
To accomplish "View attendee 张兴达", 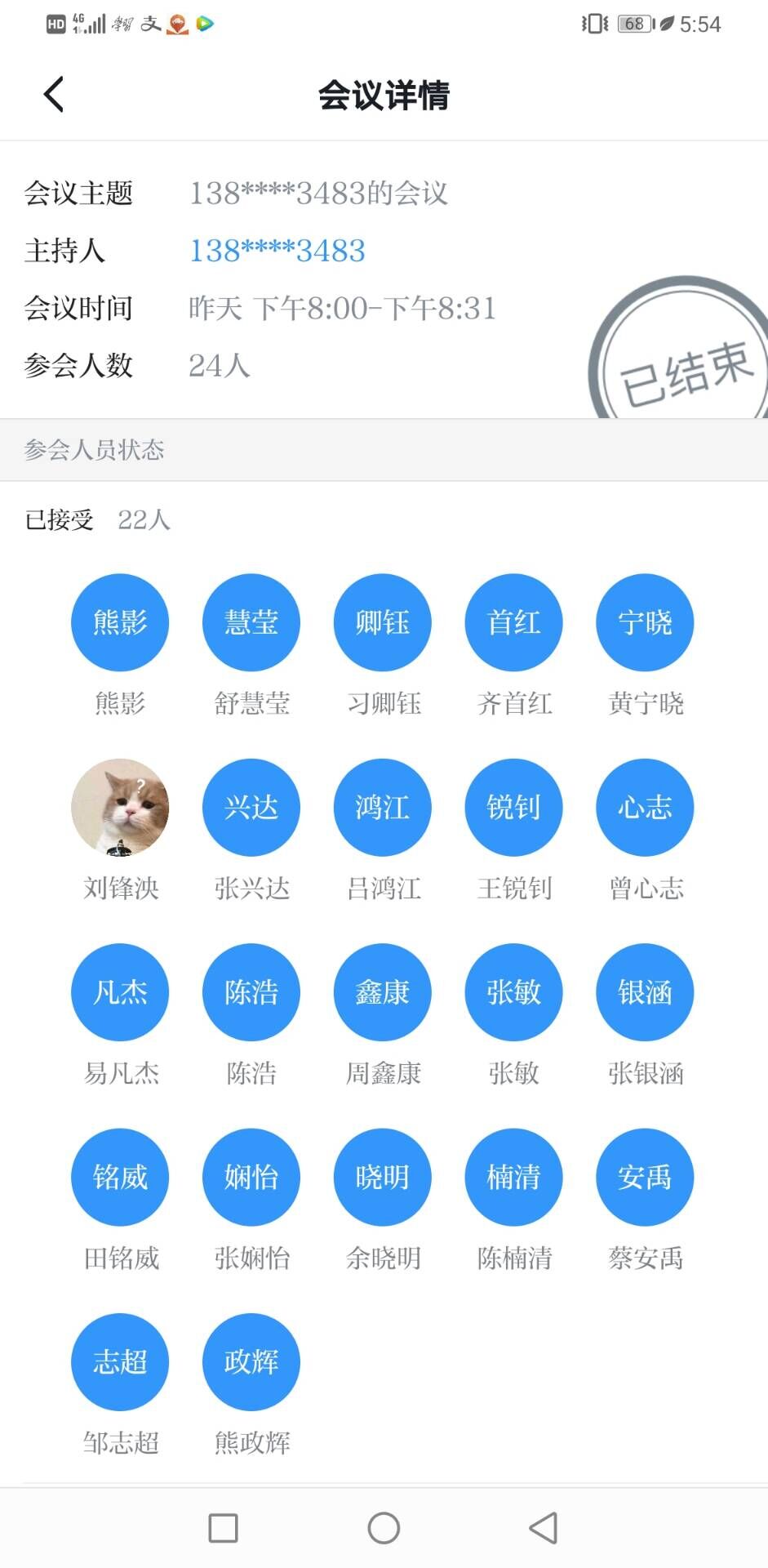I will pos(251,808).
